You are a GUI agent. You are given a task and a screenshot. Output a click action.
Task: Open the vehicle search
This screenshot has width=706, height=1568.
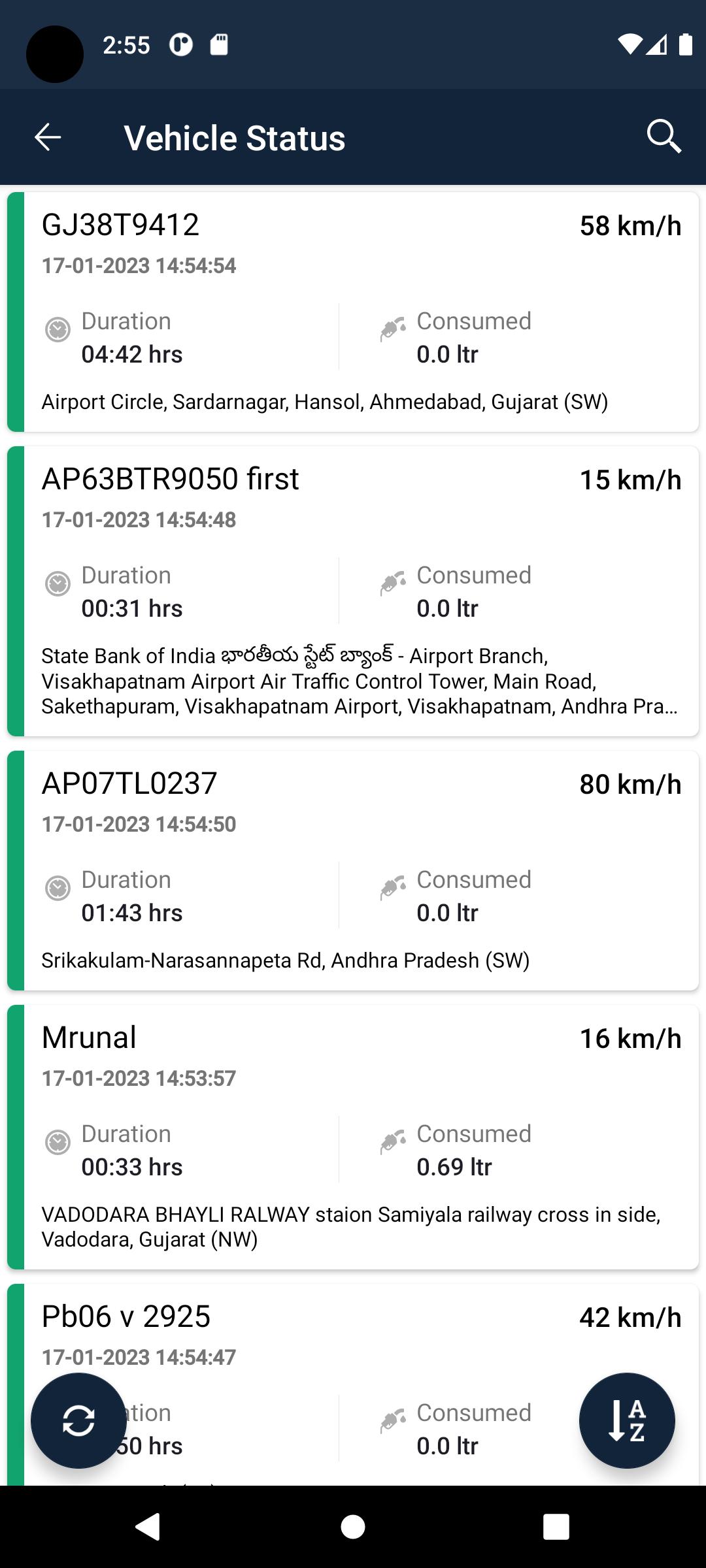664,137
